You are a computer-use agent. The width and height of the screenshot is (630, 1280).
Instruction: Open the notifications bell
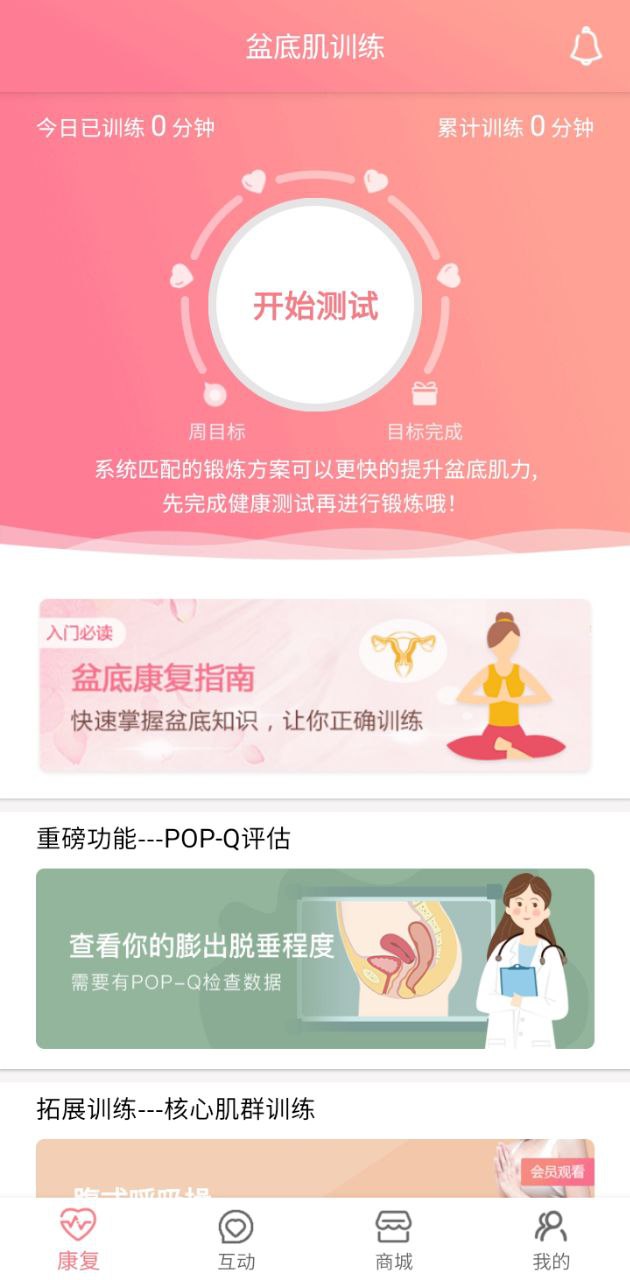pos(586,47)
